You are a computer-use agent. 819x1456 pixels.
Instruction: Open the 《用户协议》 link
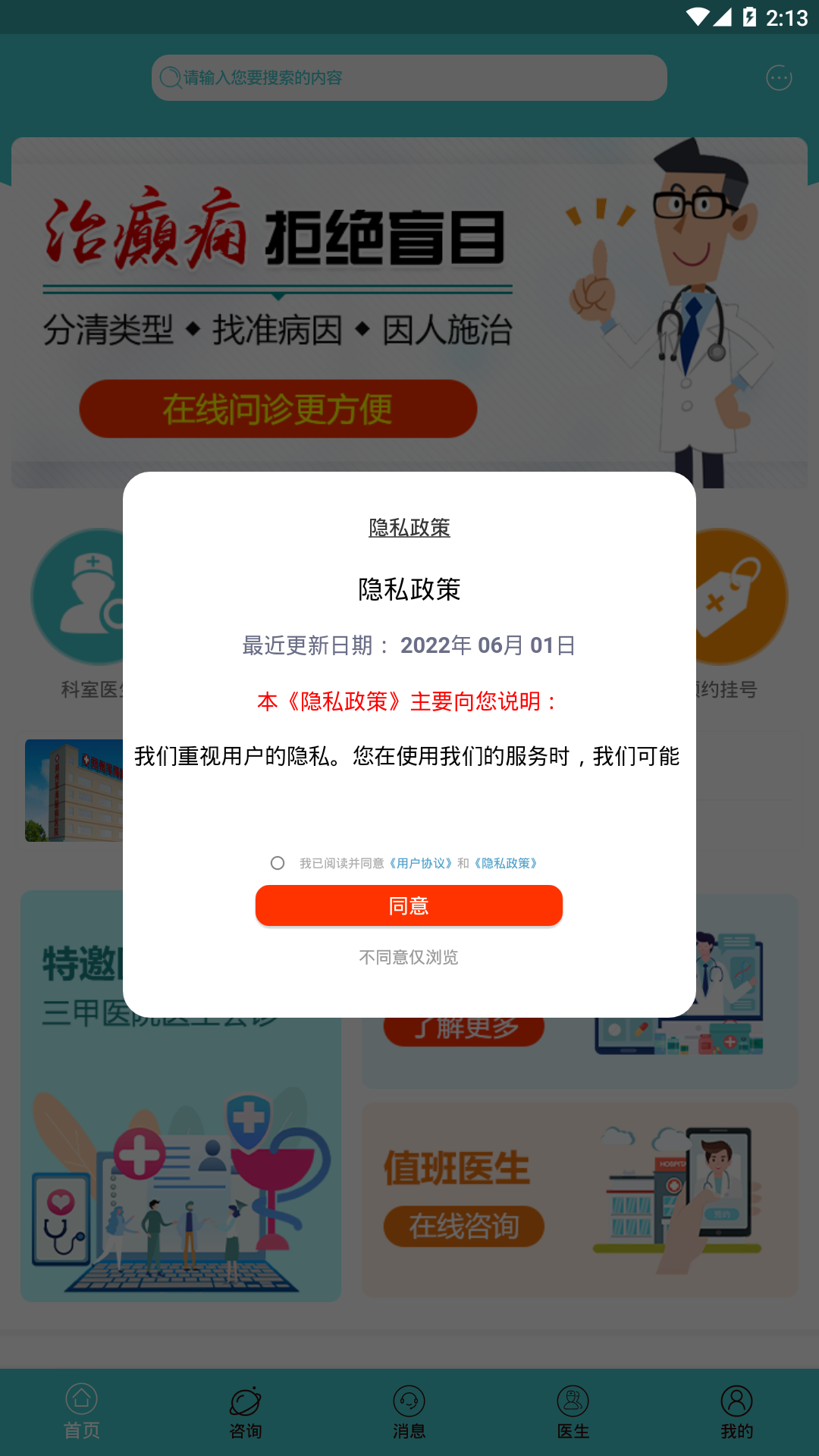click(x=421, y=863)
